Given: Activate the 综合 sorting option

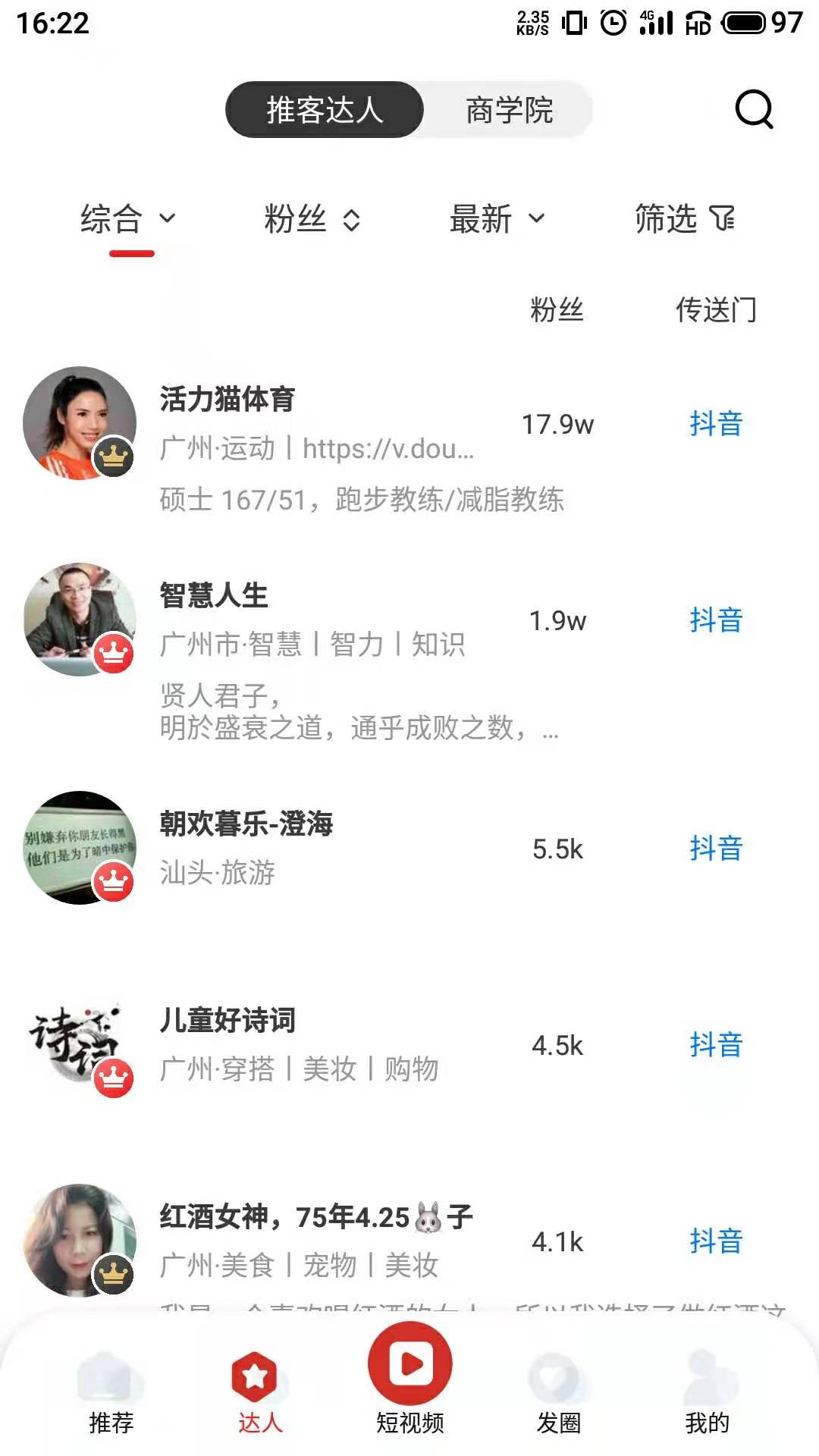Looking at the screenshot, I should (x=111, y=220).
